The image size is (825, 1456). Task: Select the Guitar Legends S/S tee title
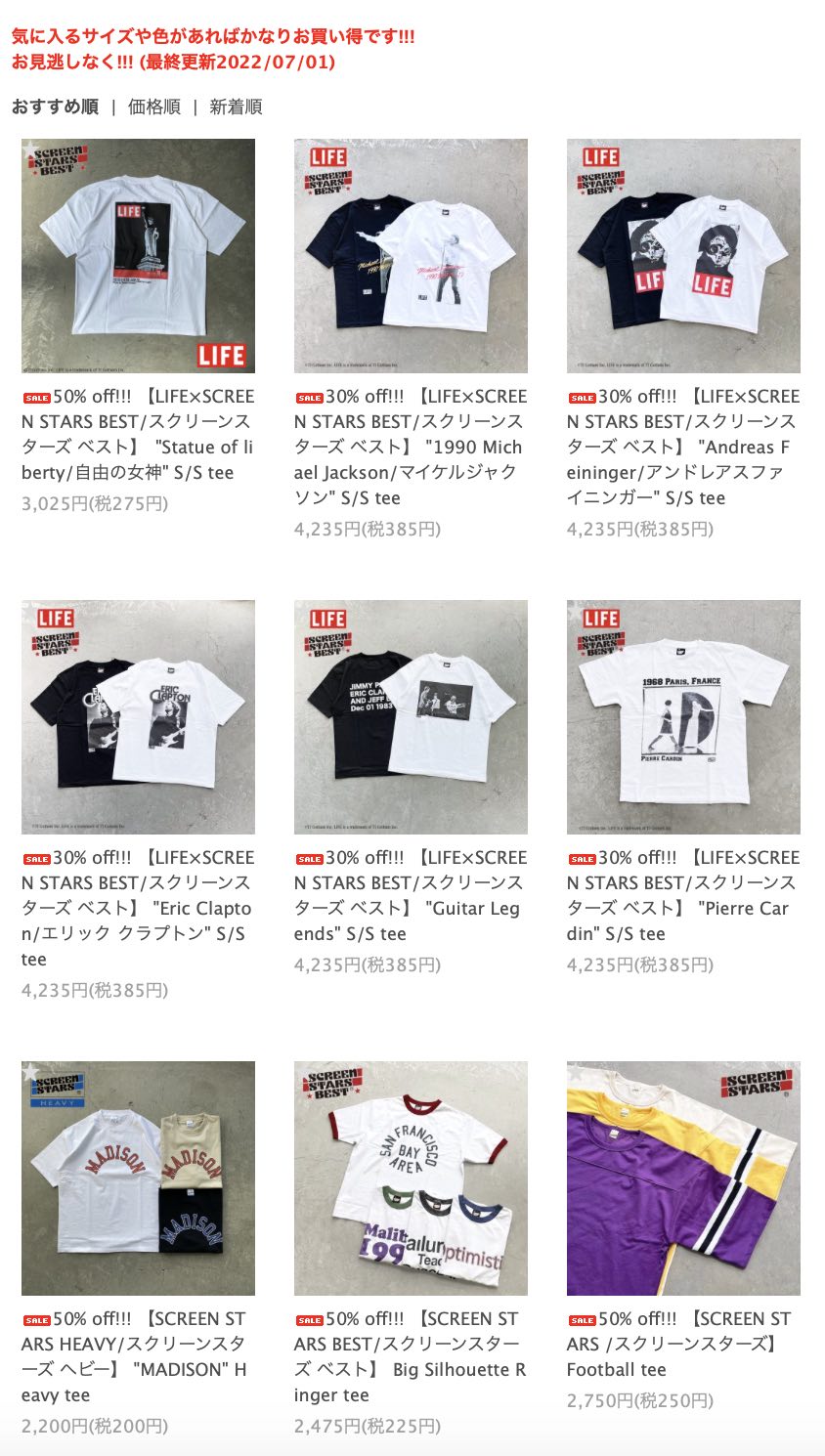click(x=411, y=896)
